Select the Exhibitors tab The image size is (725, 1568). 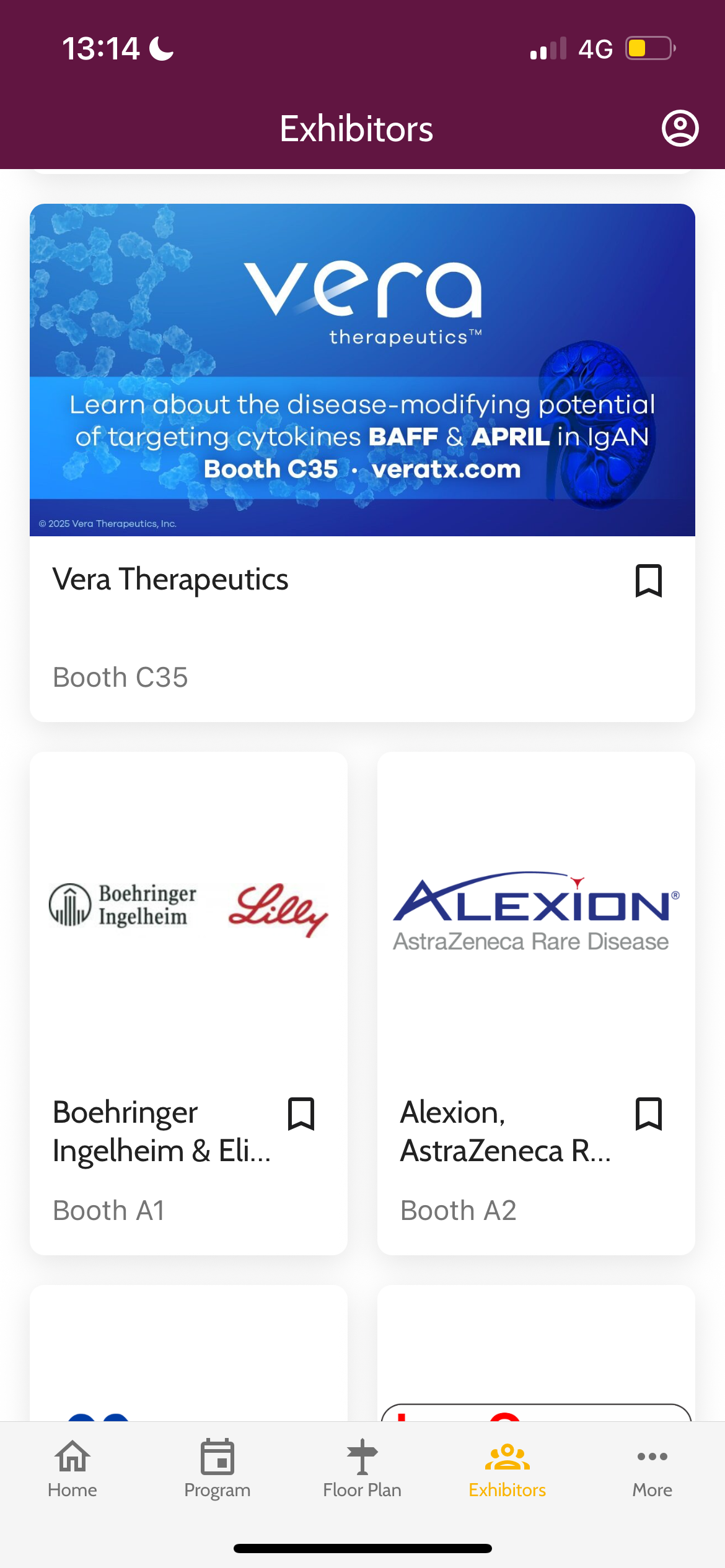coord(507,1468)
